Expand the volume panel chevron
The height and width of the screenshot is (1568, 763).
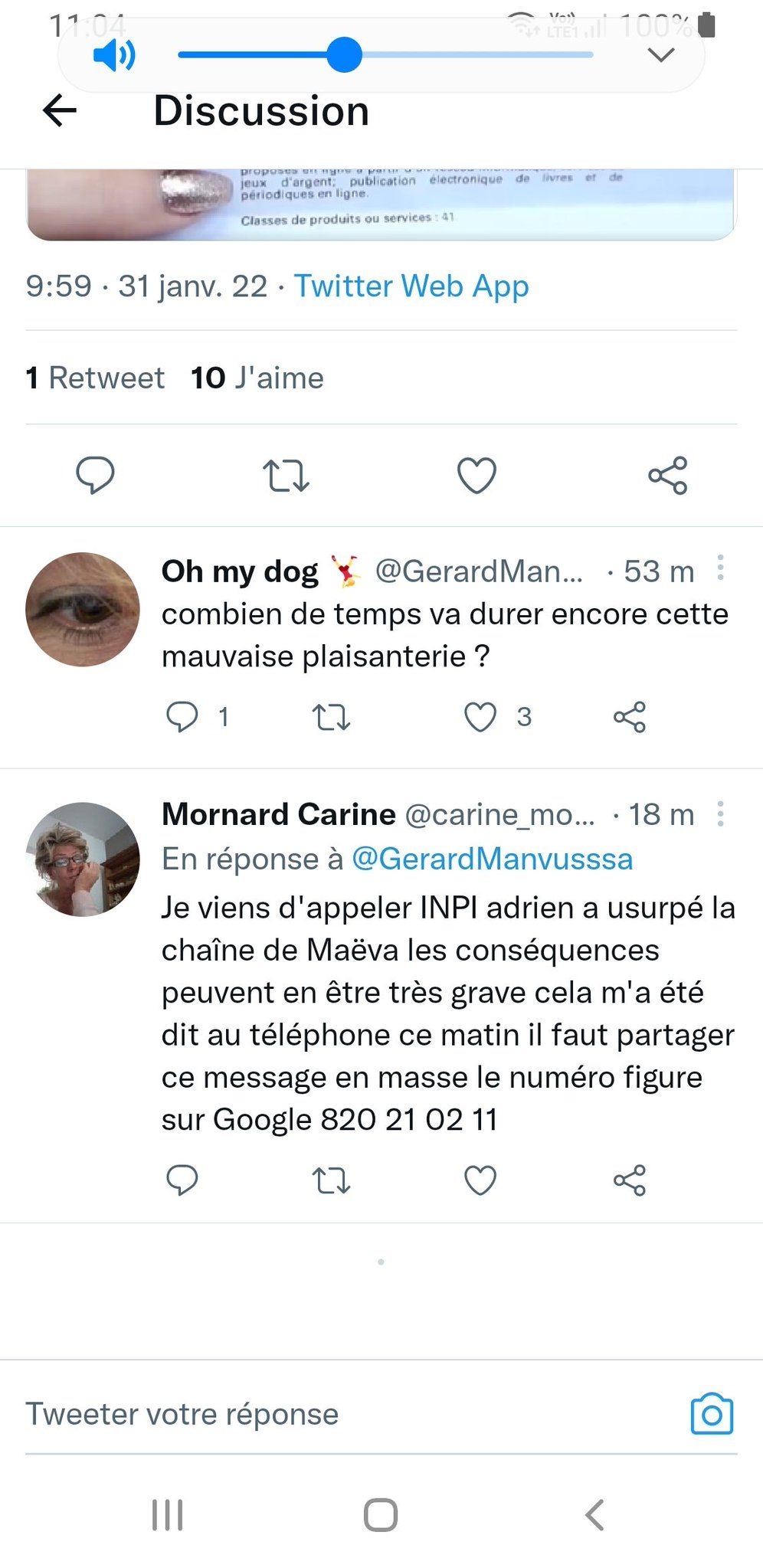point(660,54)
